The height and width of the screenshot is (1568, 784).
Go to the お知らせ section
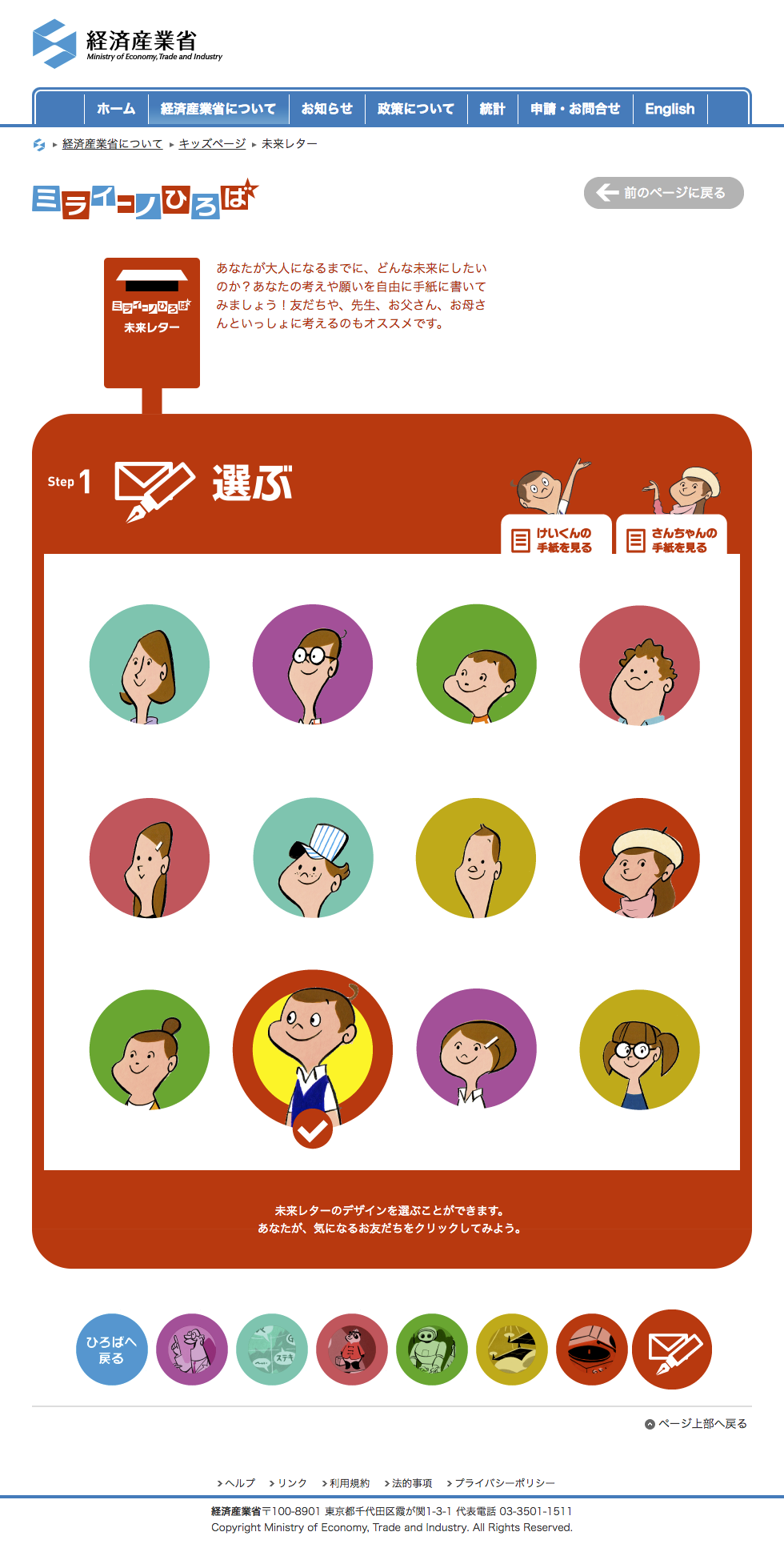point(326,109)
